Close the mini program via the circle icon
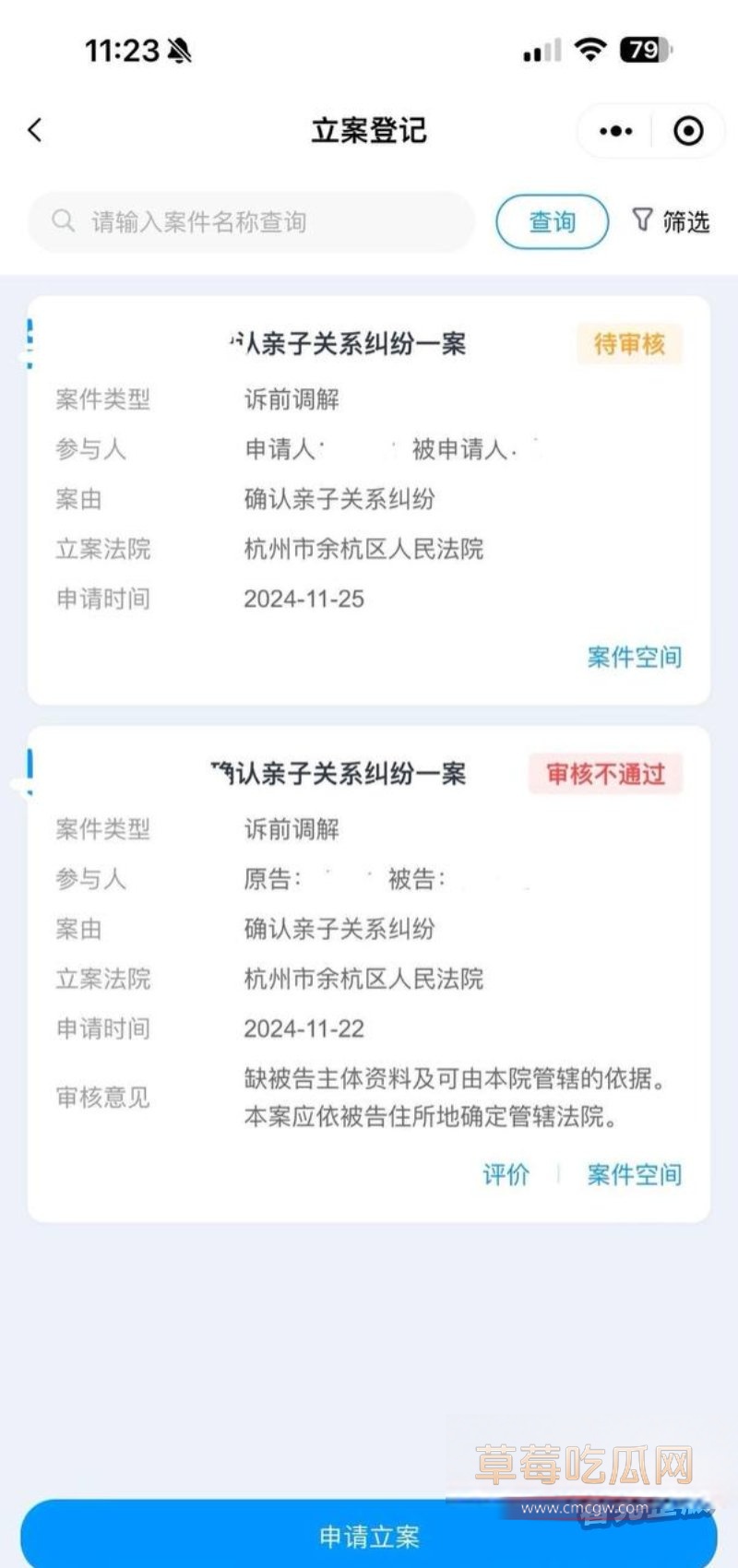The height and width of the screenshot is (1568, 738). pyautogui.click(x=688, y=131)
